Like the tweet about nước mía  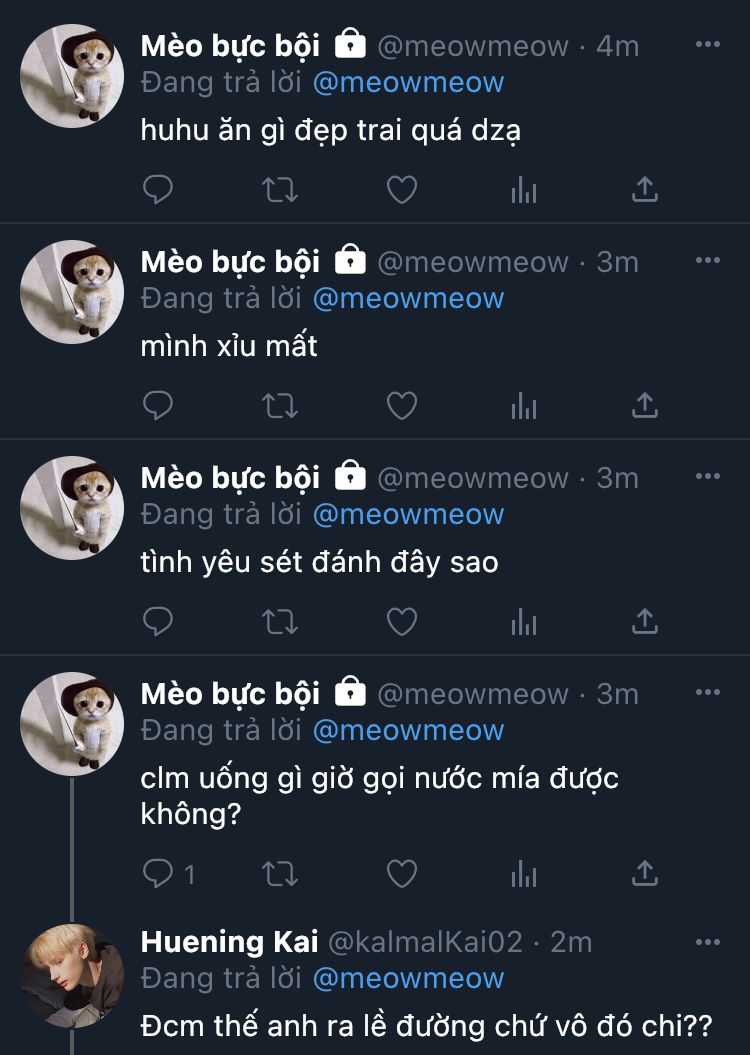click(402, 874)
